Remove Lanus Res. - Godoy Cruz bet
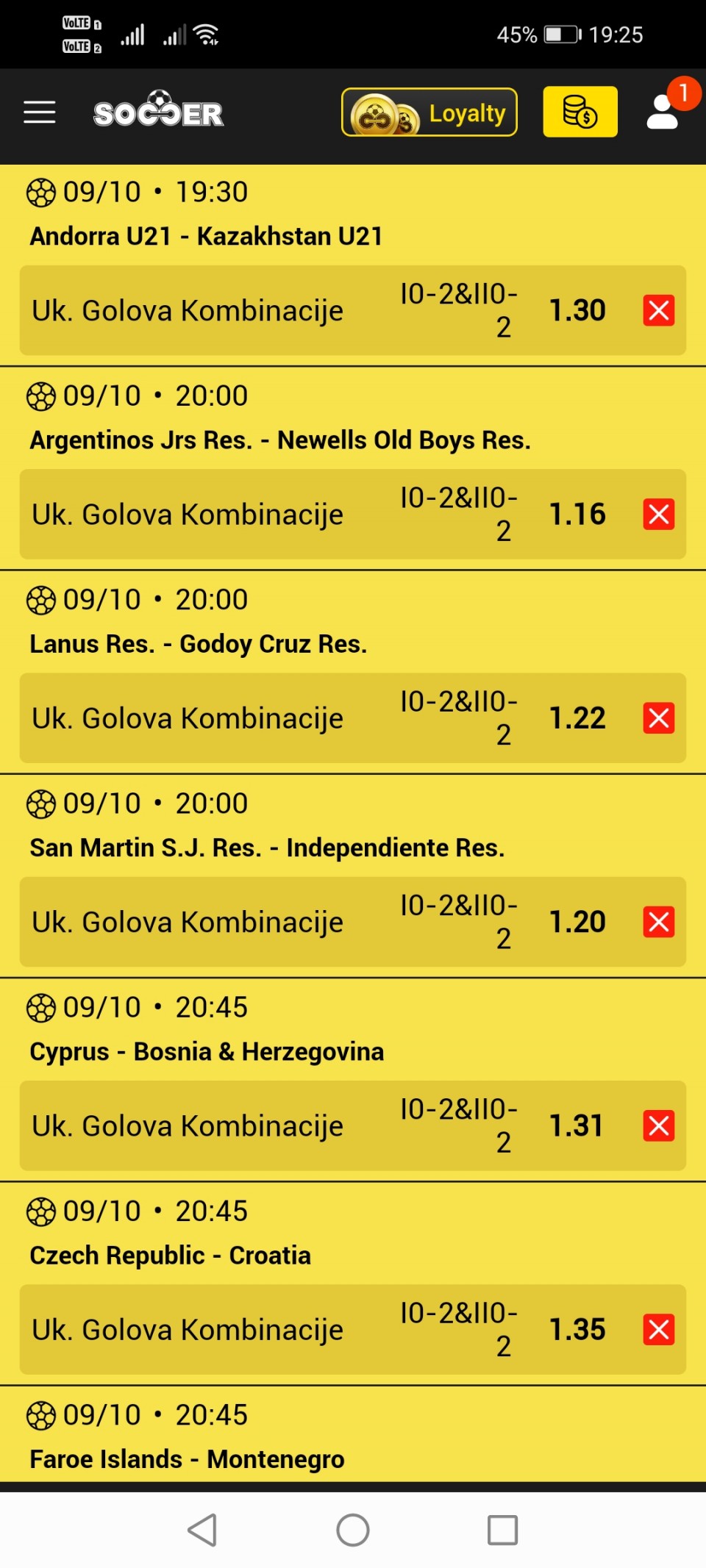Image resolution: width=706 pixels, height=1568 pixels. point(658,717)
